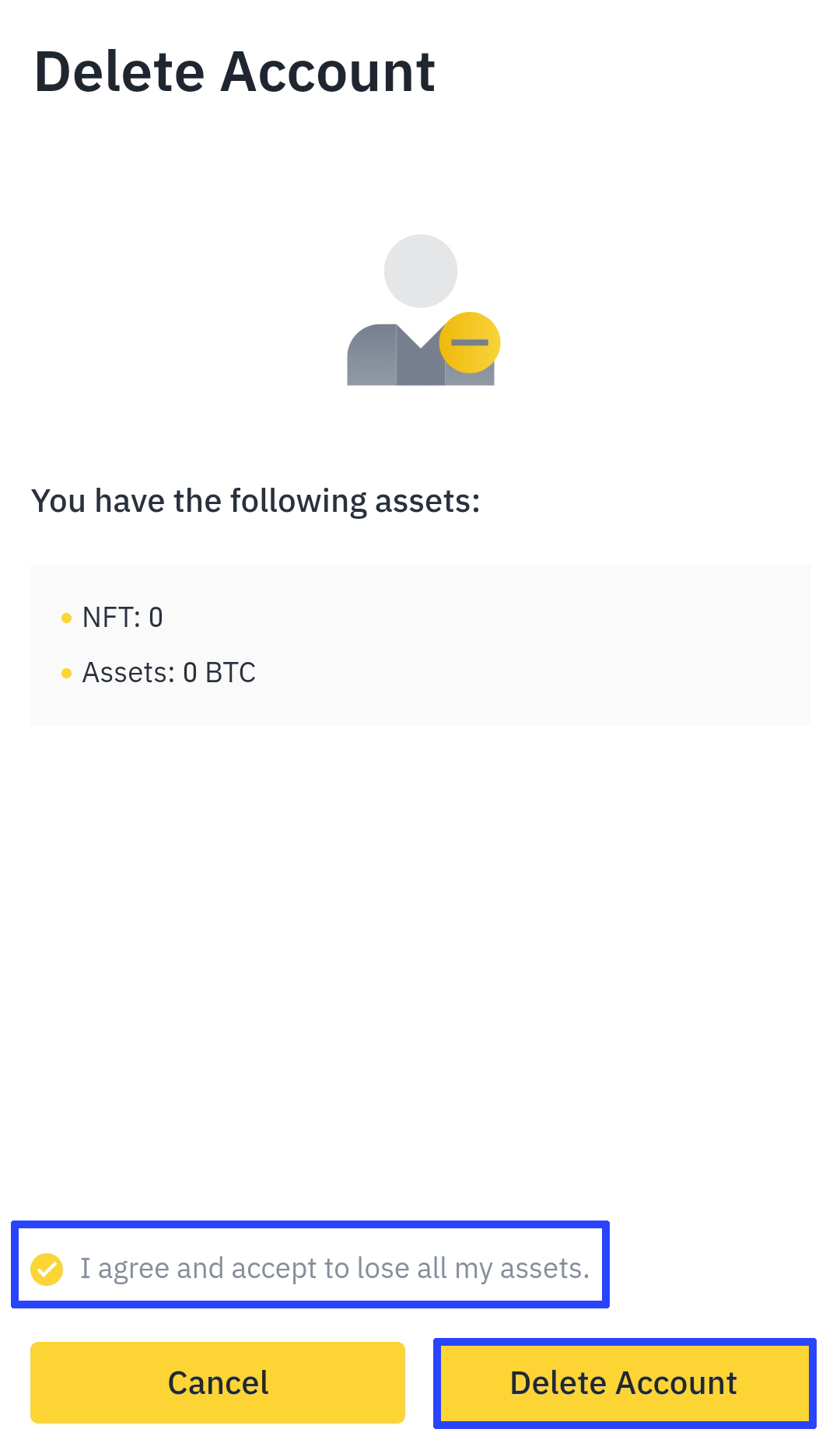Uncheck the agree to lose assets checkbox

click(47, 1269)
